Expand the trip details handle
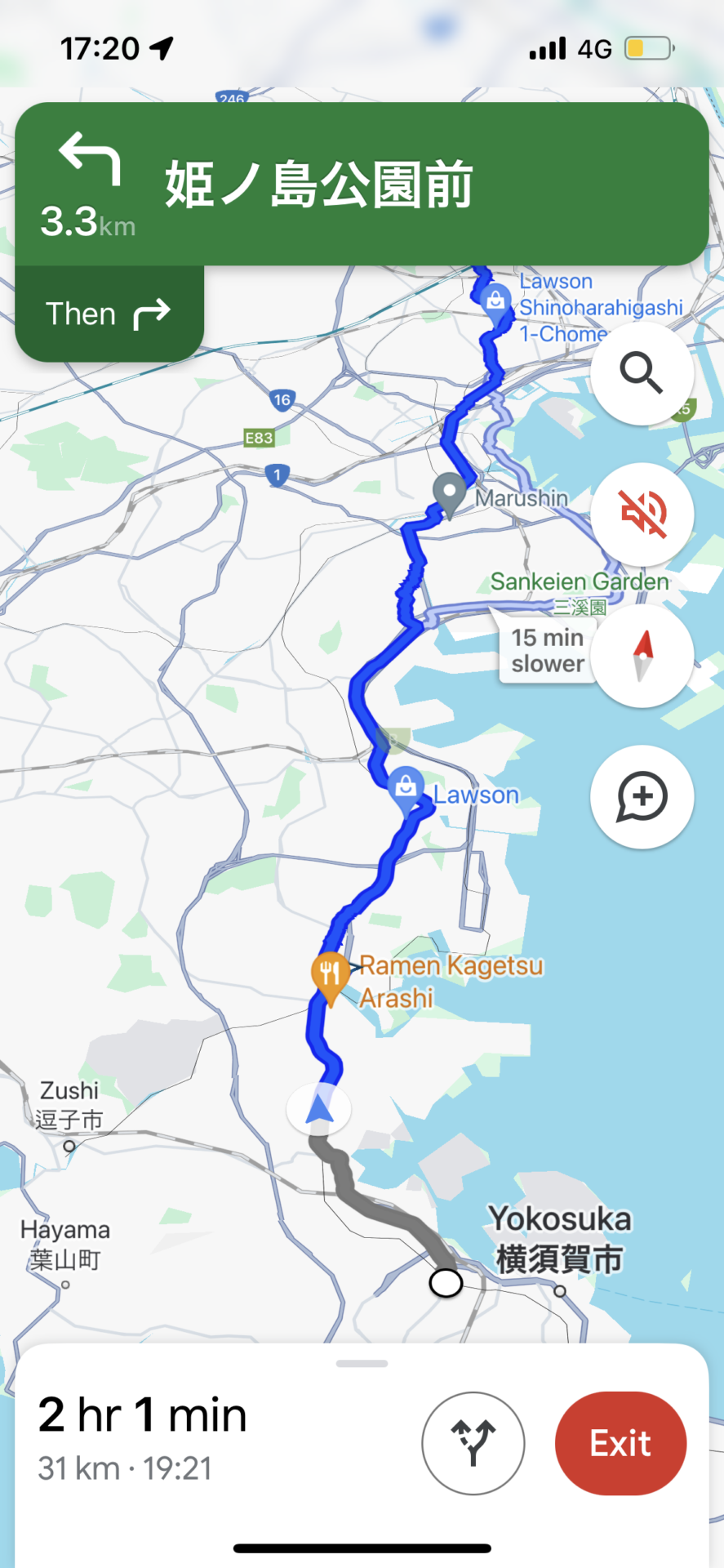 tap(362, 1363)
